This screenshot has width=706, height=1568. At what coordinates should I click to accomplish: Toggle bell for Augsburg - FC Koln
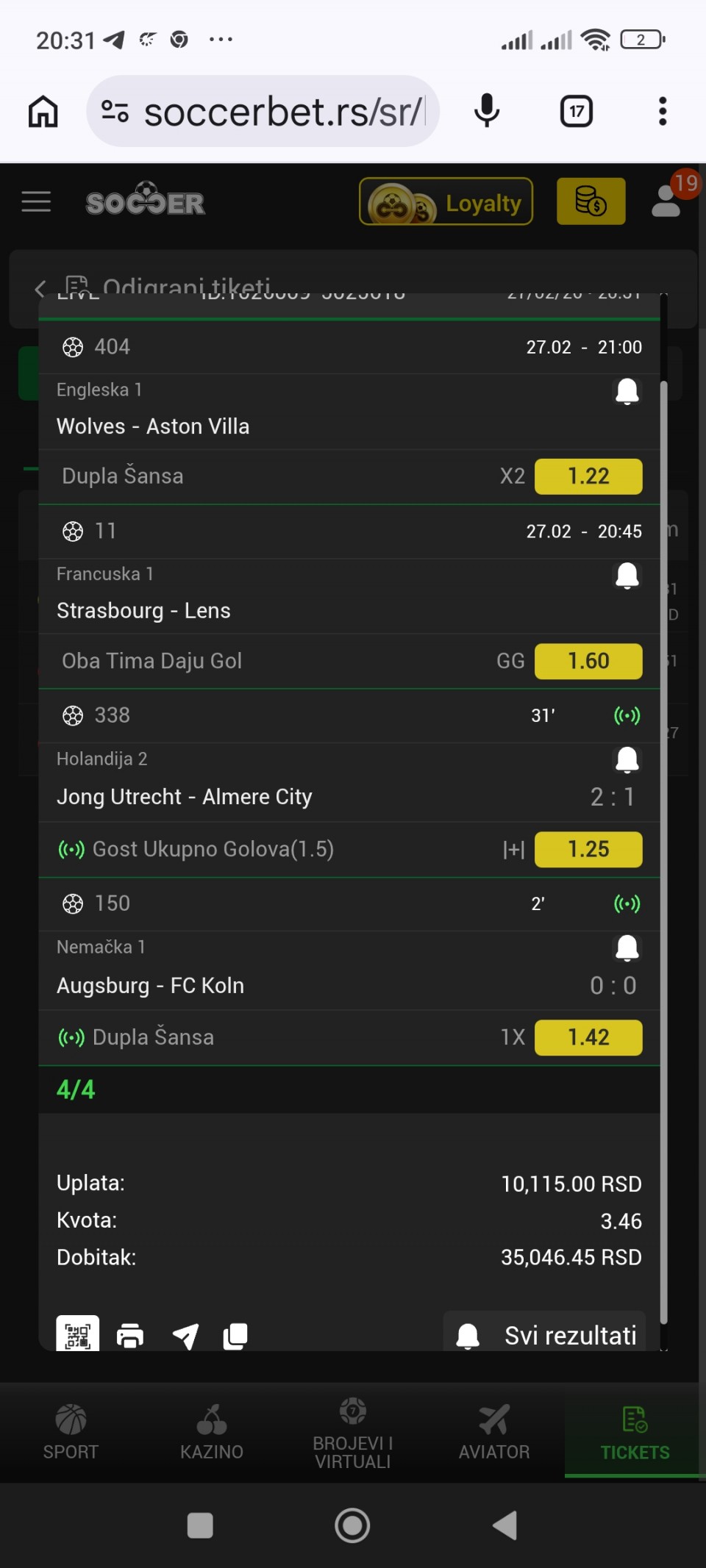(x=627, y=948)
